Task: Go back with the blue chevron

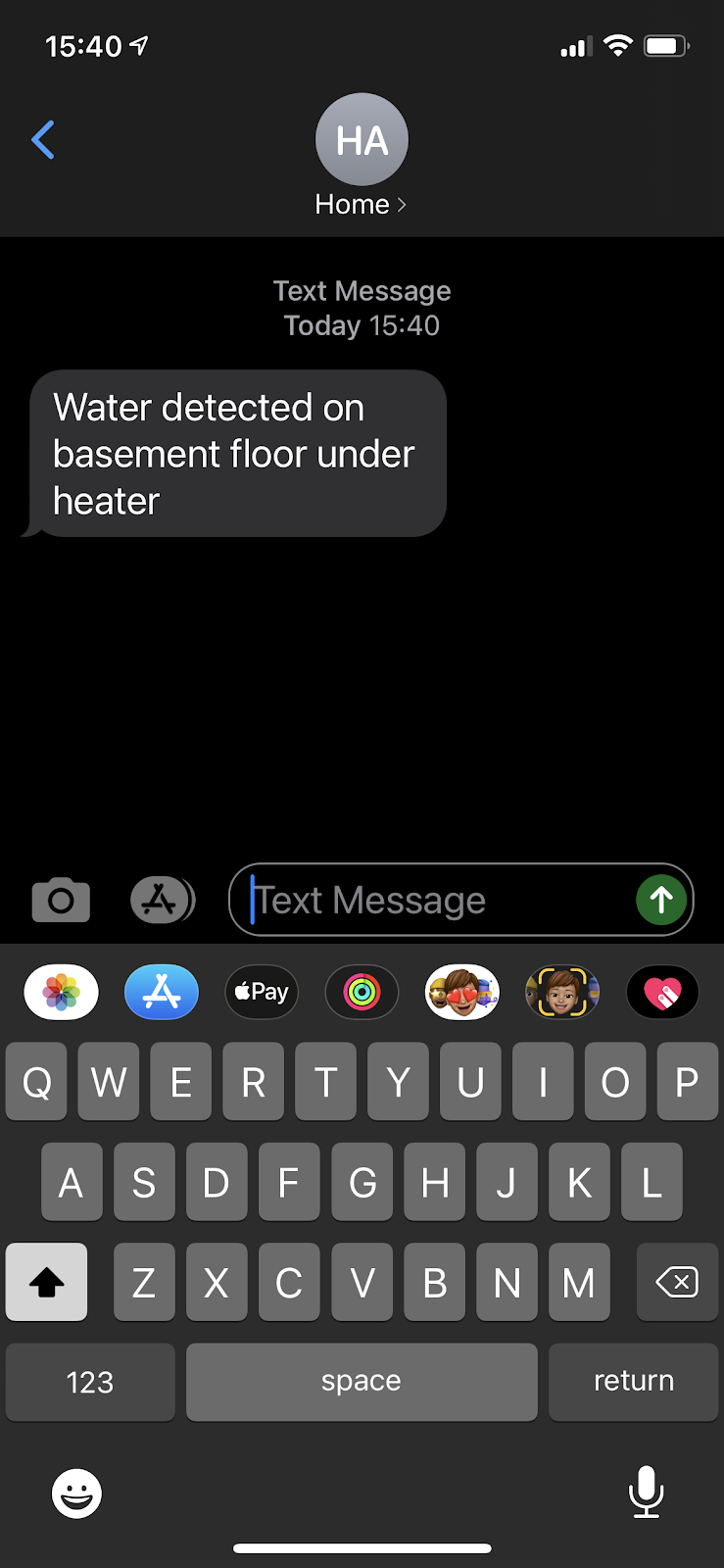Action: 42,139
